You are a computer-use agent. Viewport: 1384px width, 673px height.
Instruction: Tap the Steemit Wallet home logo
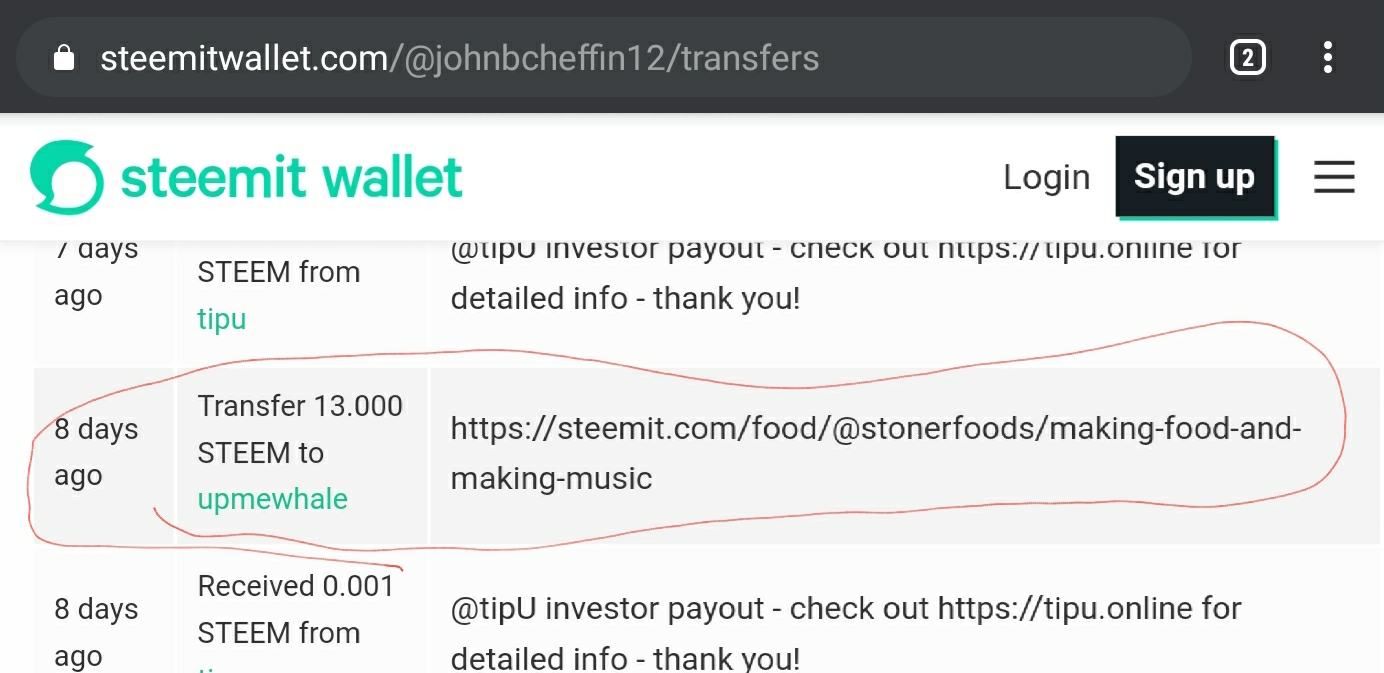click(x=246, y=177)
